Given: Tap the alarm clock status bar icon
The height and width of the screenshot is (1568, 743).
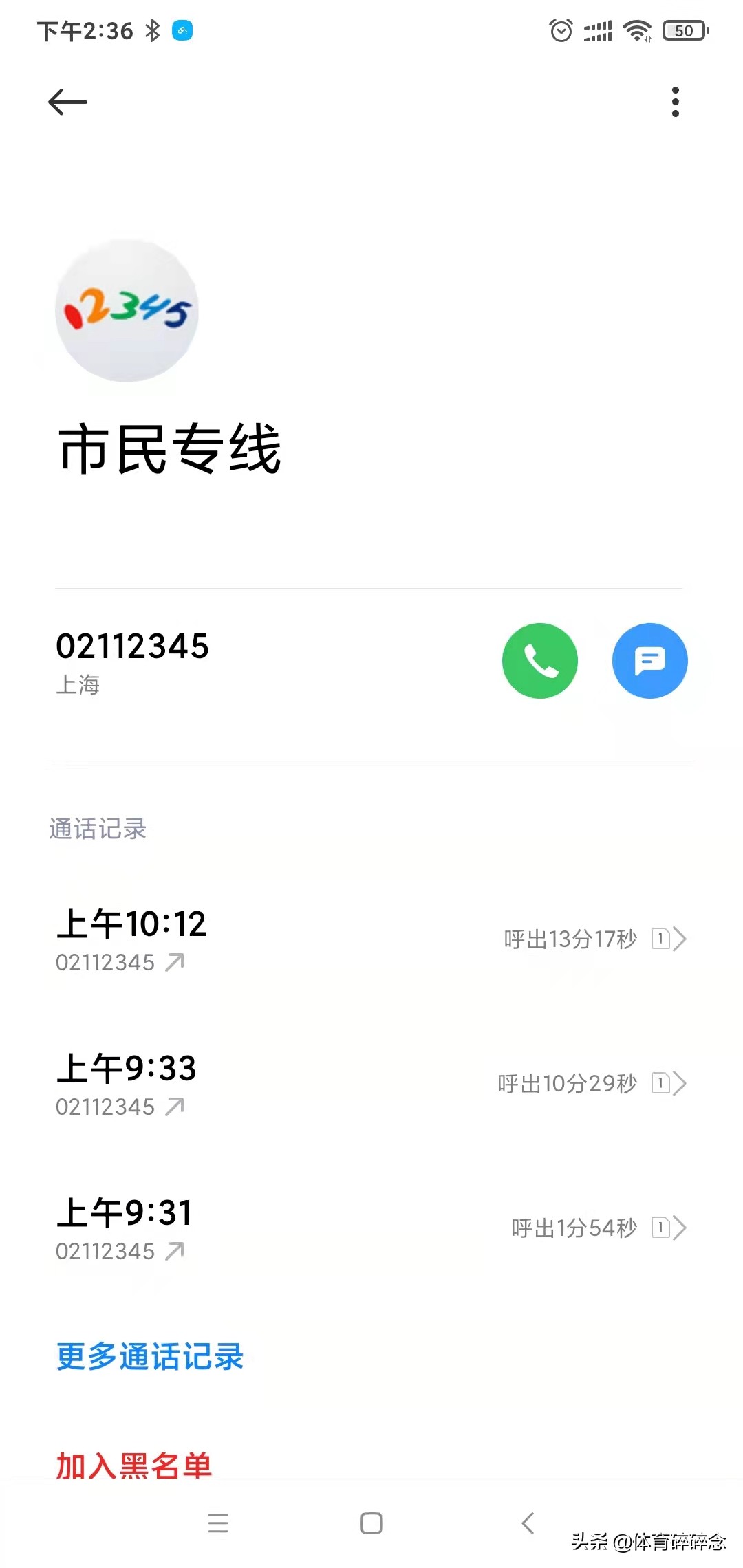Looking at the screenshot, I should tap(561, 29).
